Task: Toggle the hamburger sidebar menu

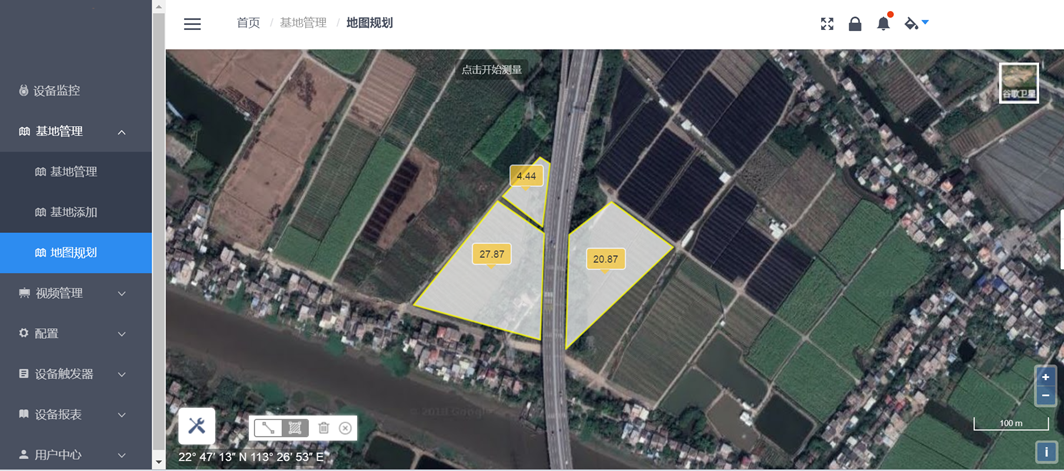Action: coord(192,24)
